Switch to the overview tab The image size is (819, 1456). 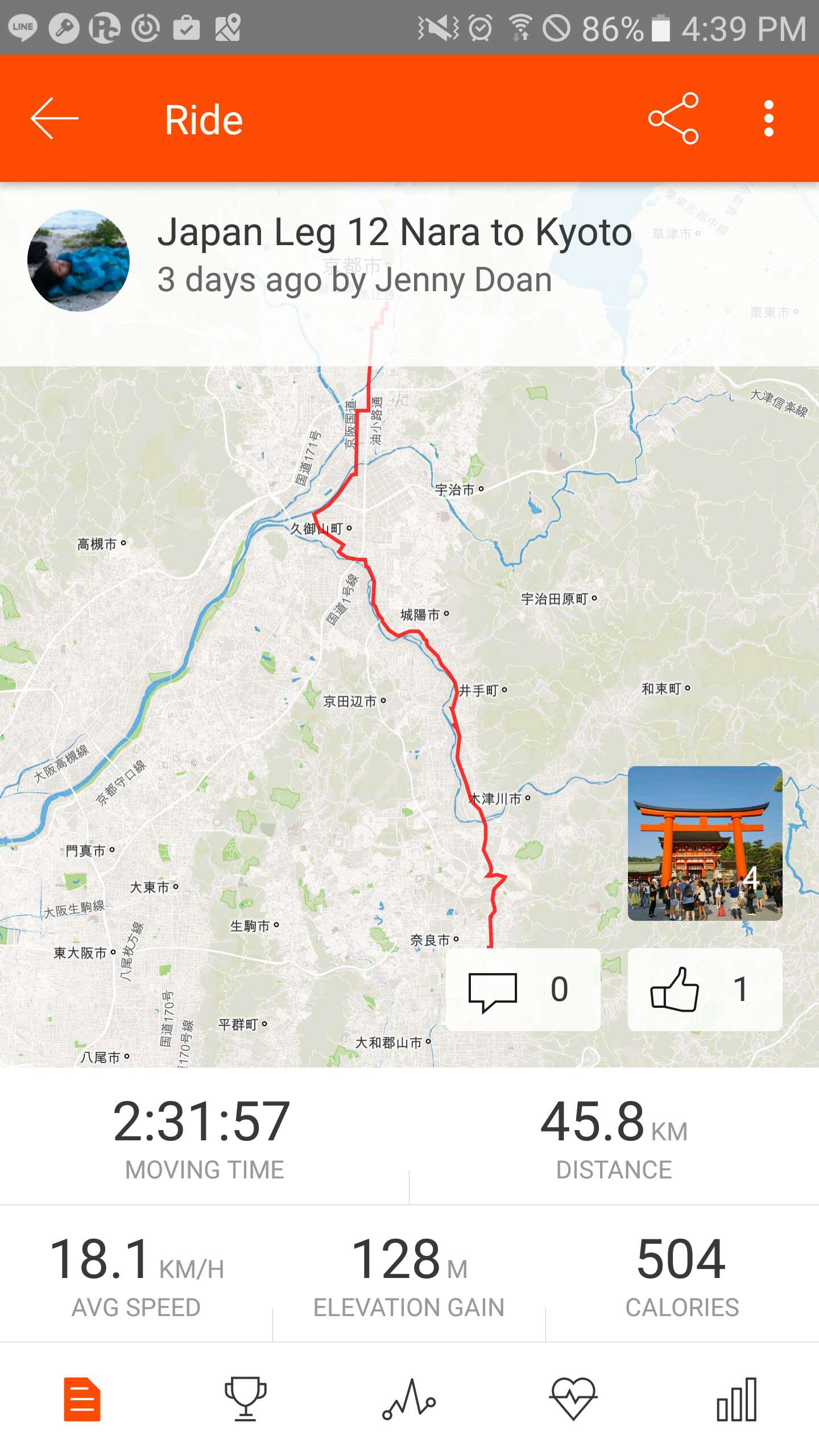tap(82, 1399)
